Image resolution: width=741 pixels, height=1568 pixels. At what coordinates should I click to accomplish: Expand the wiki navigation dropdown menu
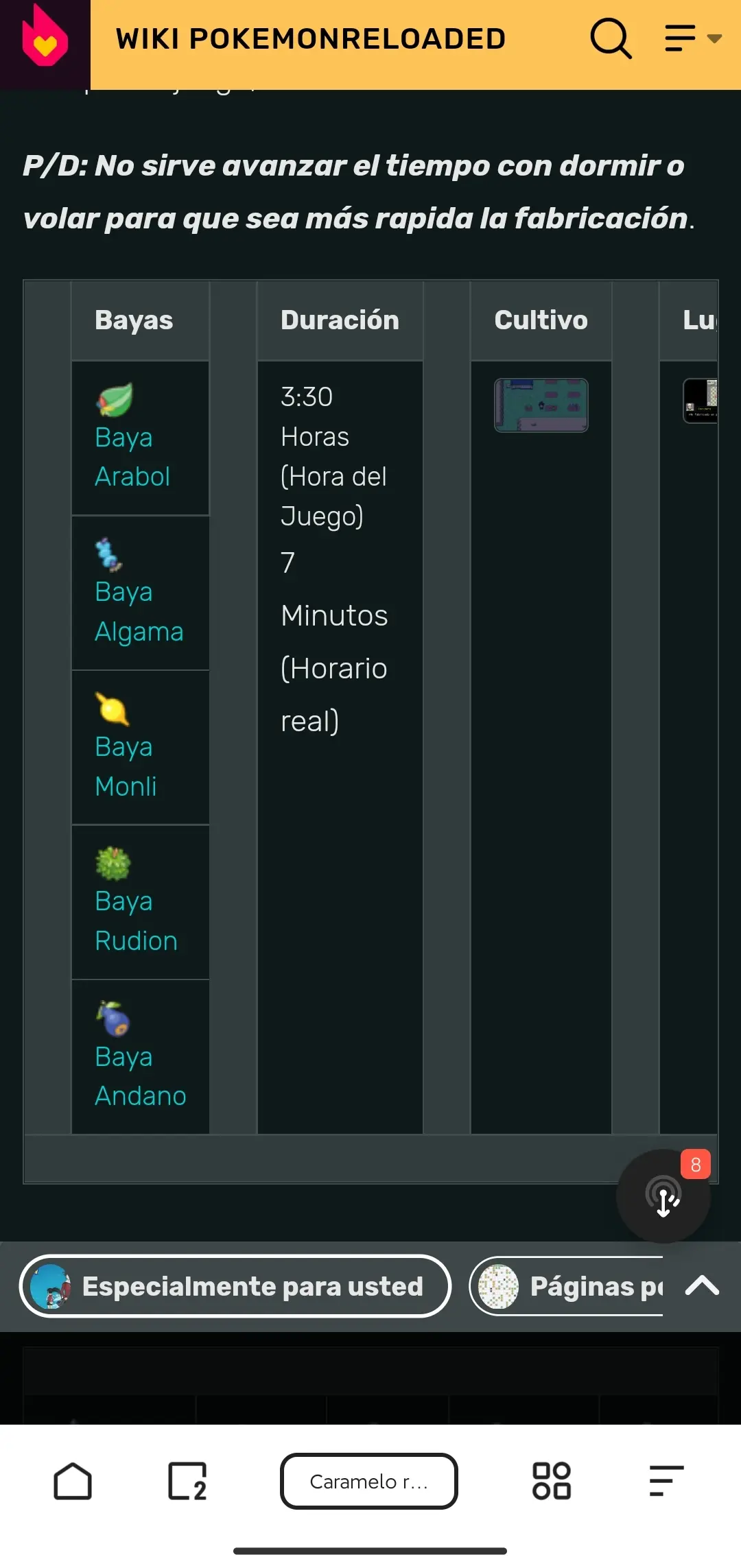tap(694, 38)
